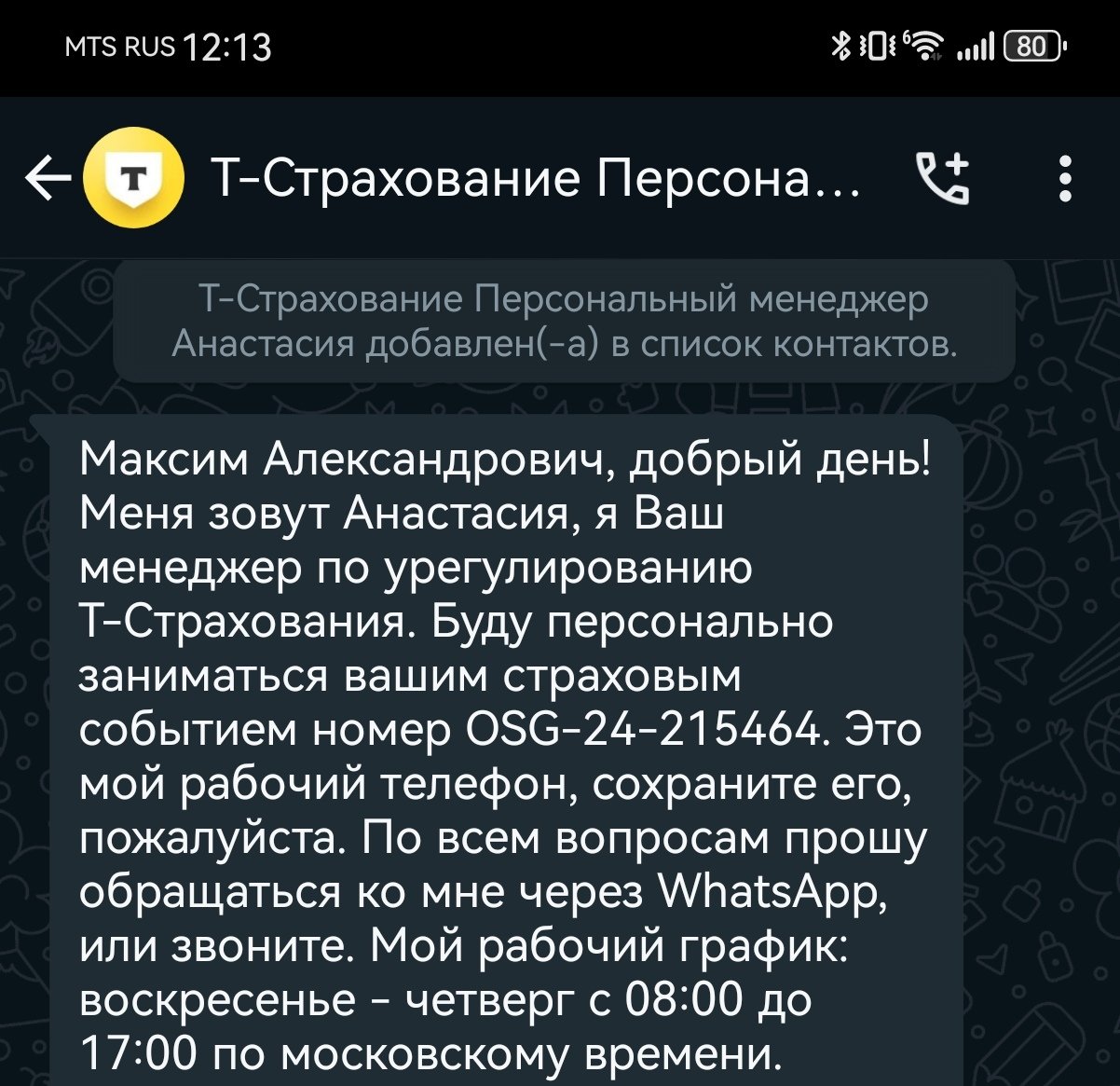Screen dimensions: 1120x1086
Task: Open the overflow menu
Action: click(1066, 178)
